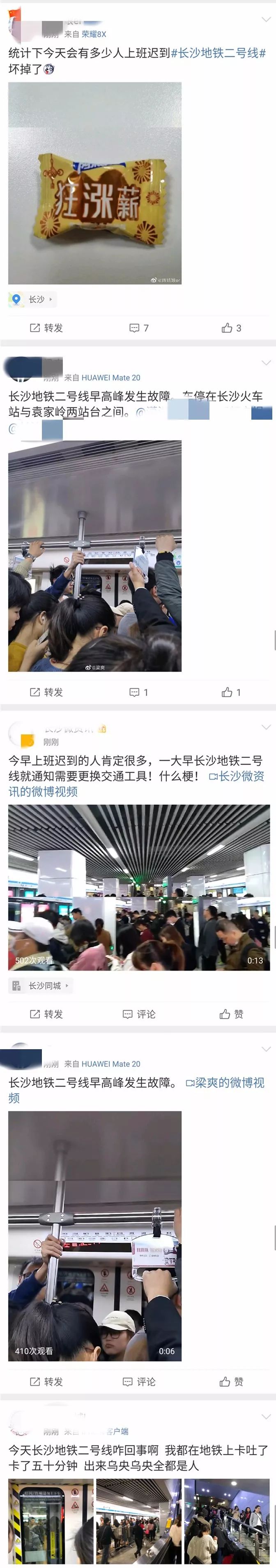Tap the 长沙 location chip
276x1568 pixels.
pos(34,300)
